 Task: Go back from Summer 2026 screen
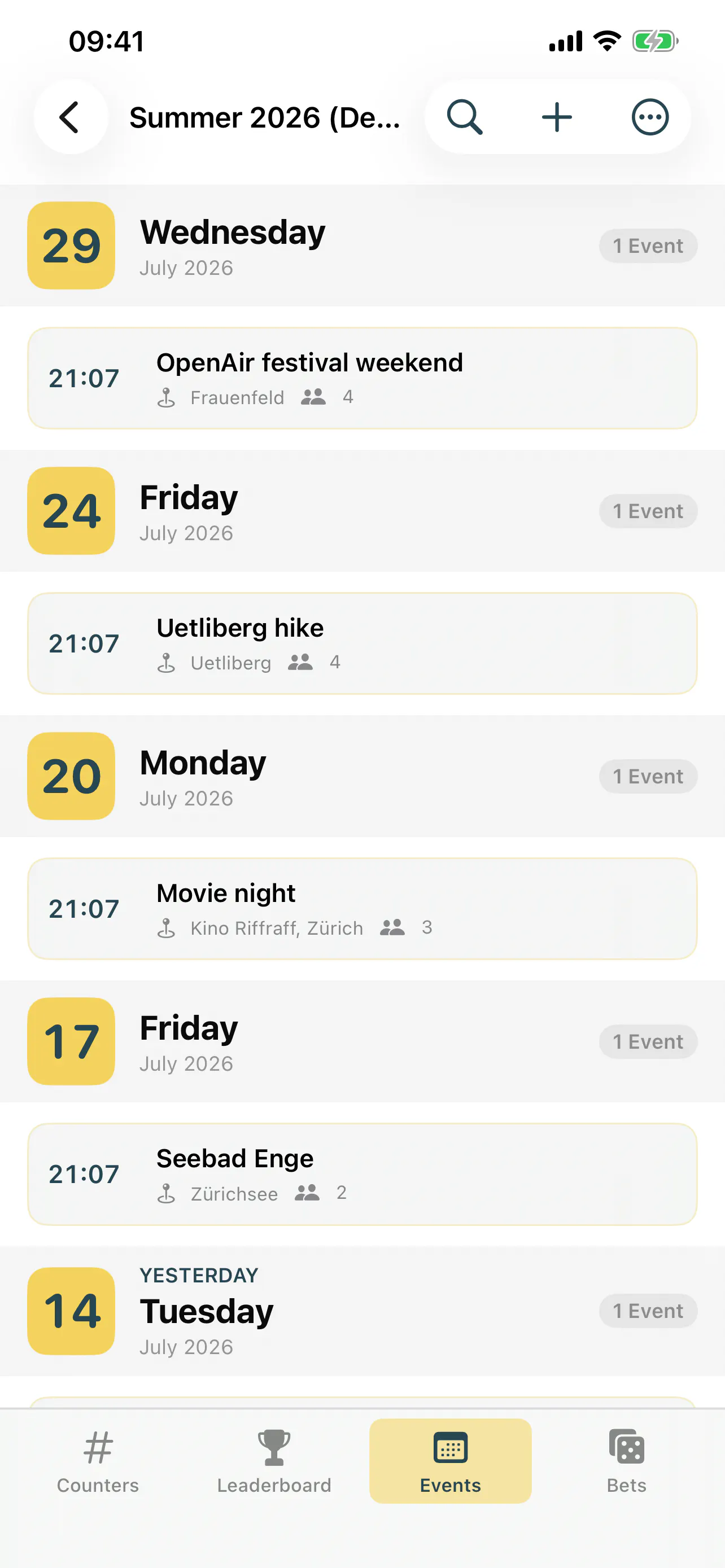point(71,117)
